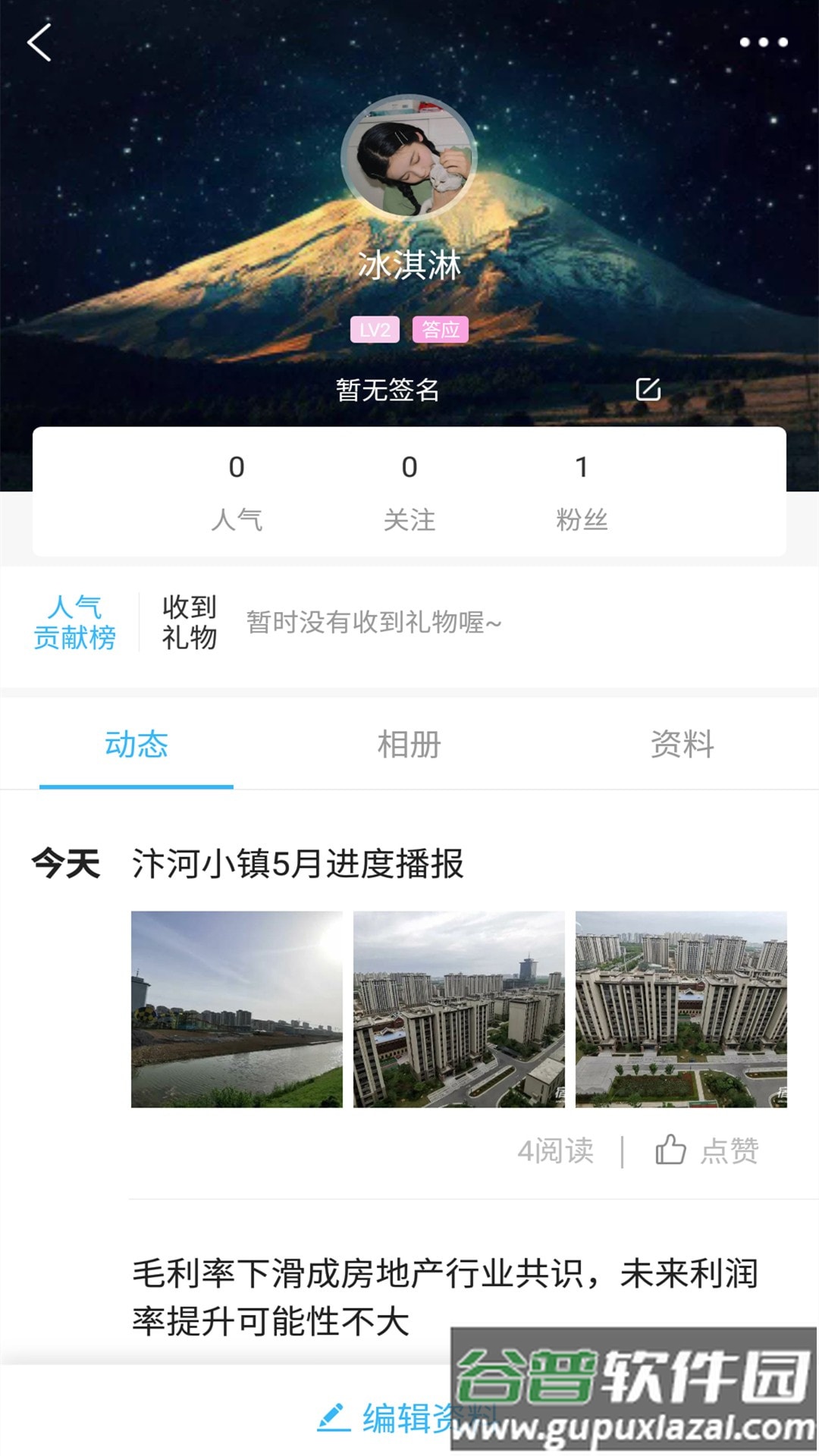Switch to the 相册 tab
This screenshot has height=1456, width=819.
tap(409, 744)
